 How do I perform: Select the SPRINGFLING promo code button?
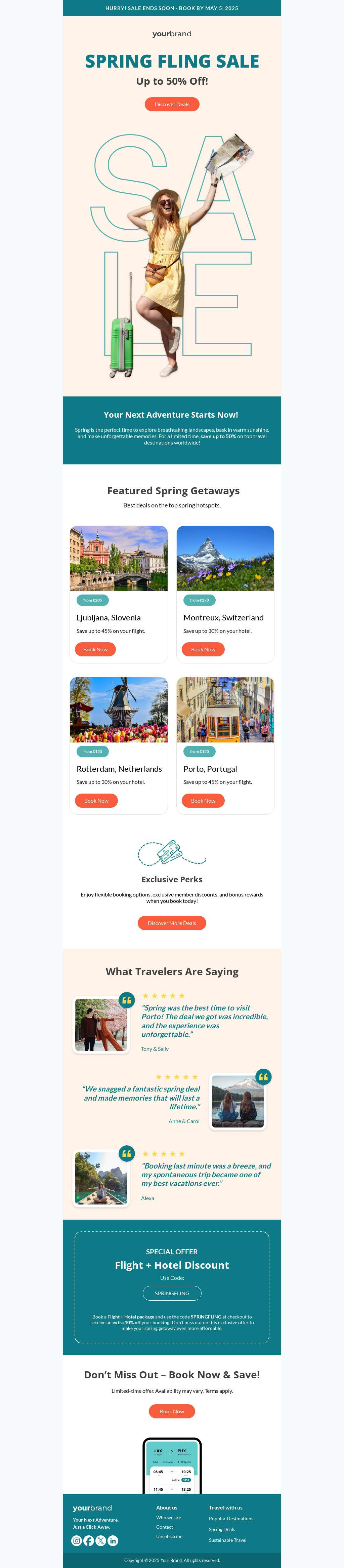click(x=172, y=1293)
